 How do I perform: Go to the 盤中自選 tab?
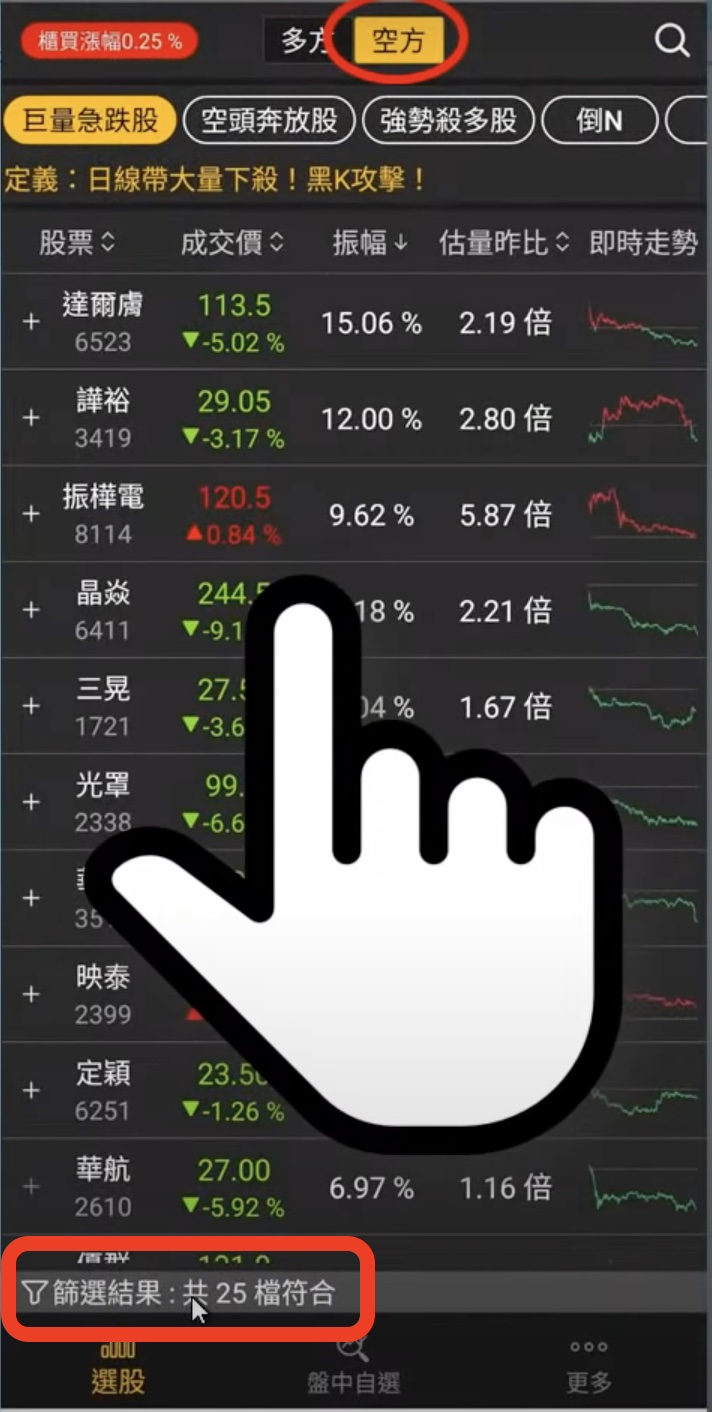click(353, 1365)
